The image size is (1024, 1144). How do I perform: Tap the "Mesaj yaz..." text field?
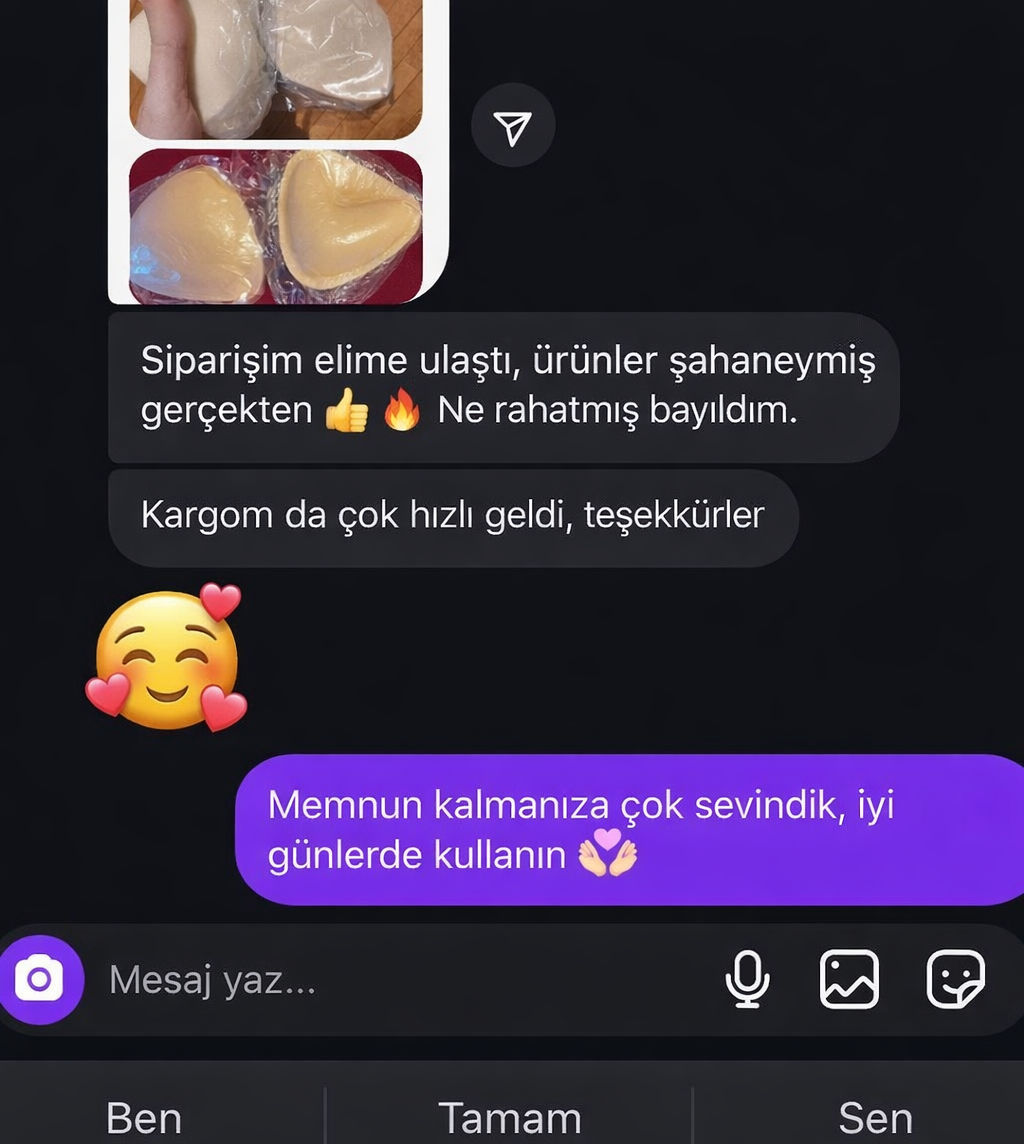pos(400,980)
